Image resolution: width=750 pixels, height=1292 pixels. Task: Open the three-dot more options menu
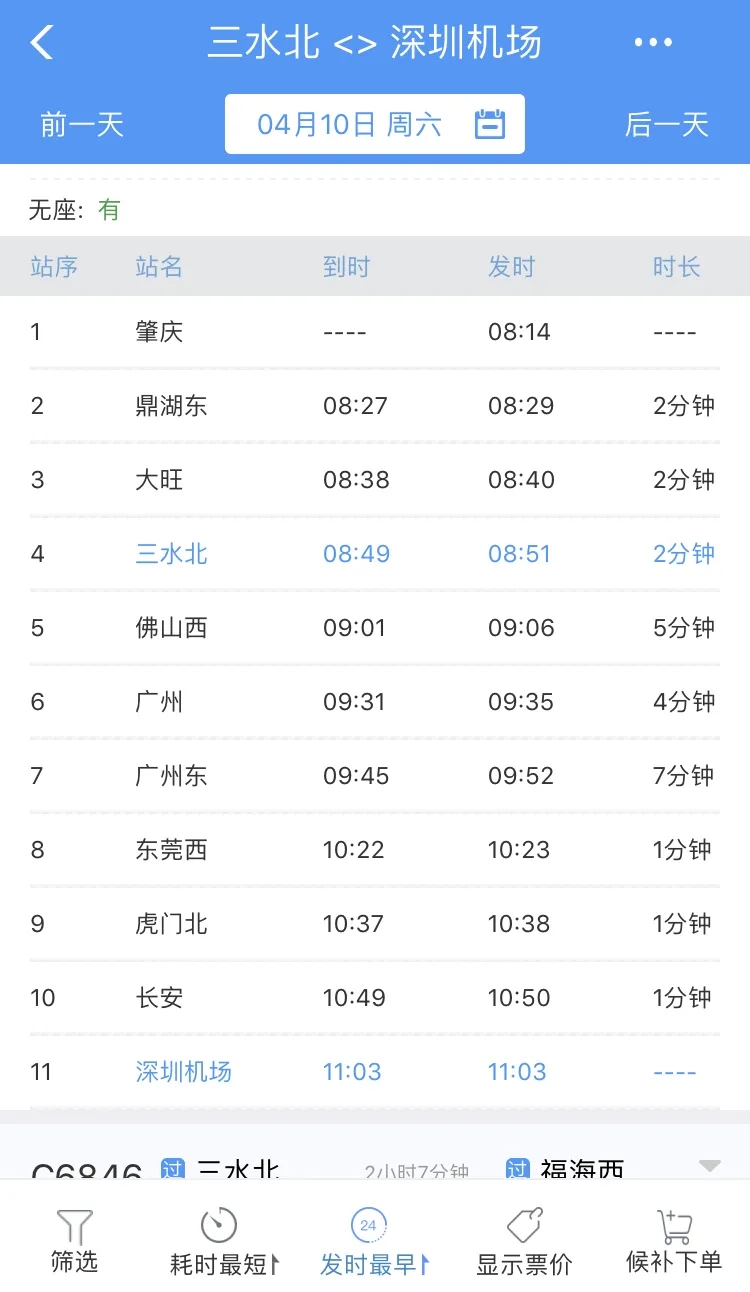pos(653,43)
